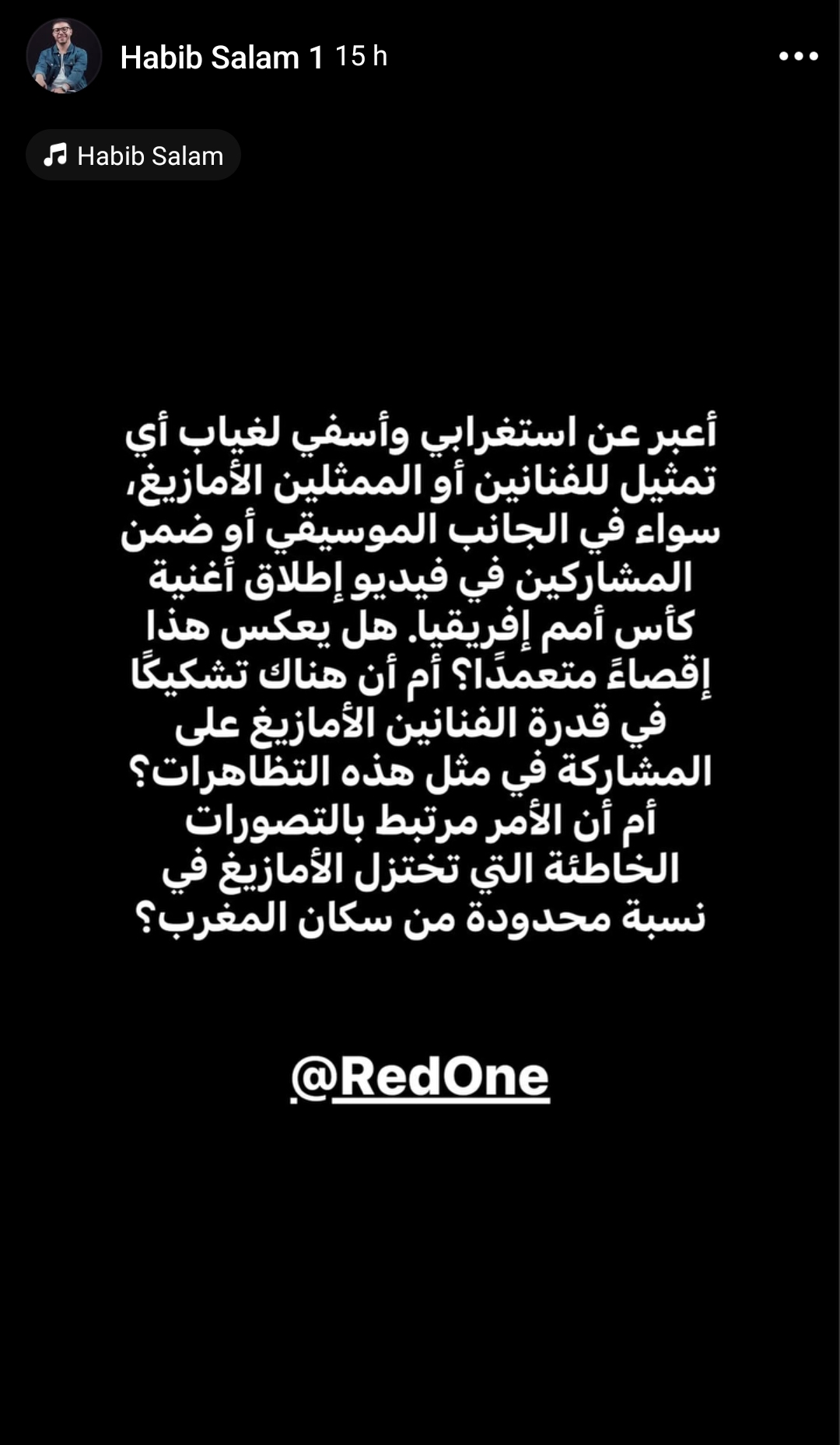Viewport: 840px width, 1445px height.
Task: Tap the Habib Salam music chip
Action: coord(133,156)
